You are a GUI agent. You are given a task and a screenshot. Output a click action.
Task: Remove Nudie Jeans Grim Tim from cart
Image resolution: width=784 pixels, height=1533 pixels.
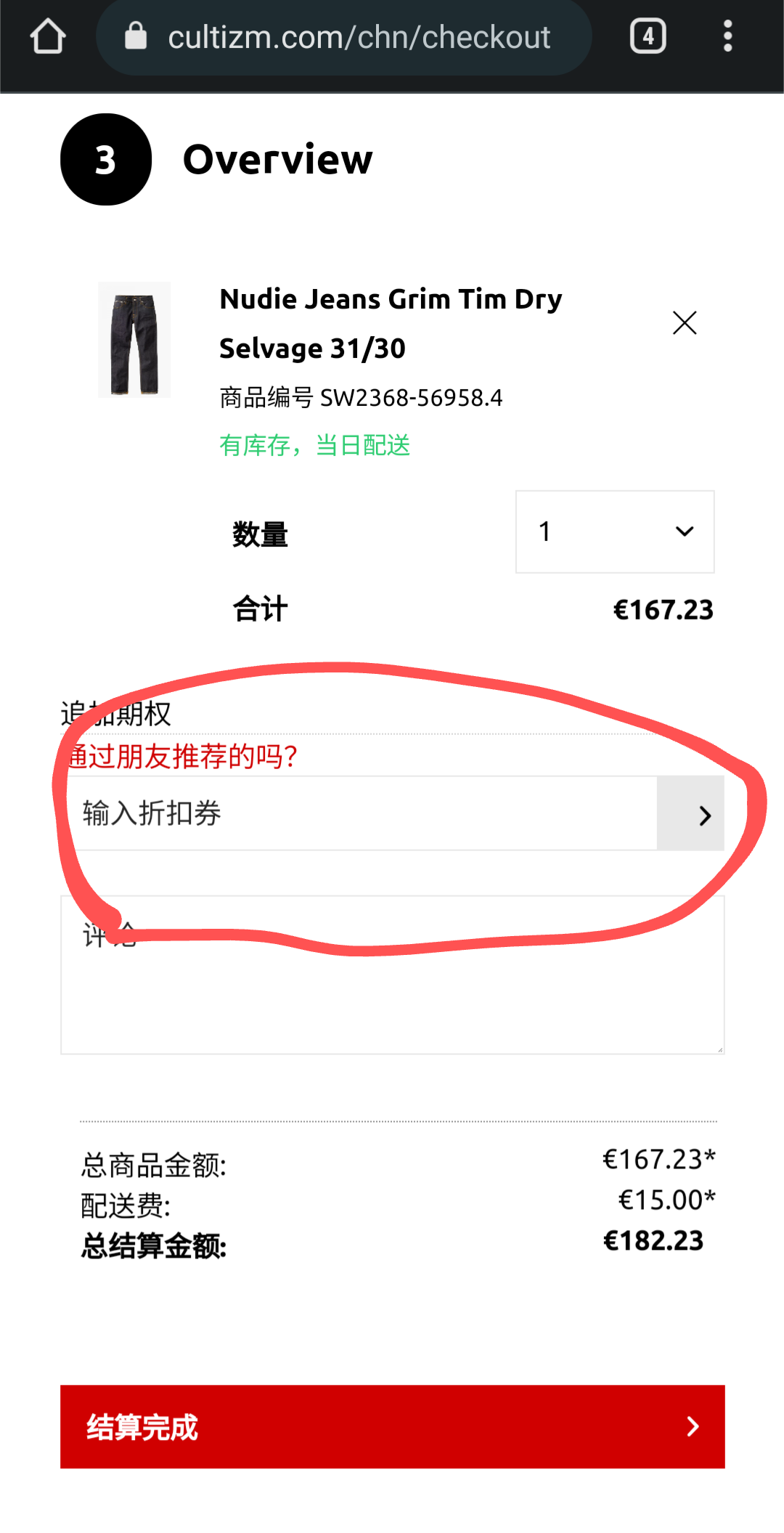point(685,322)
